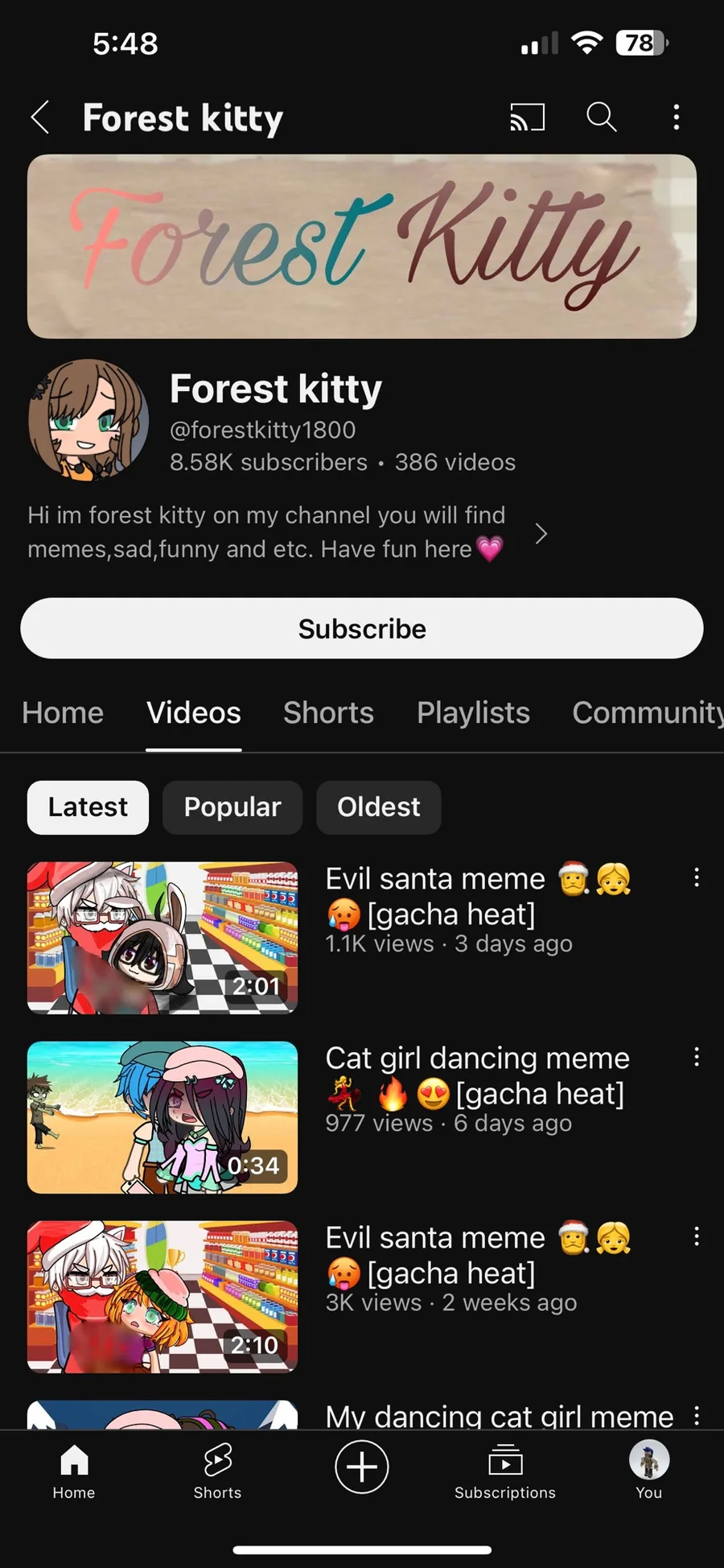Play the 2:10 Evil santa meme video

click(162, 1296)
